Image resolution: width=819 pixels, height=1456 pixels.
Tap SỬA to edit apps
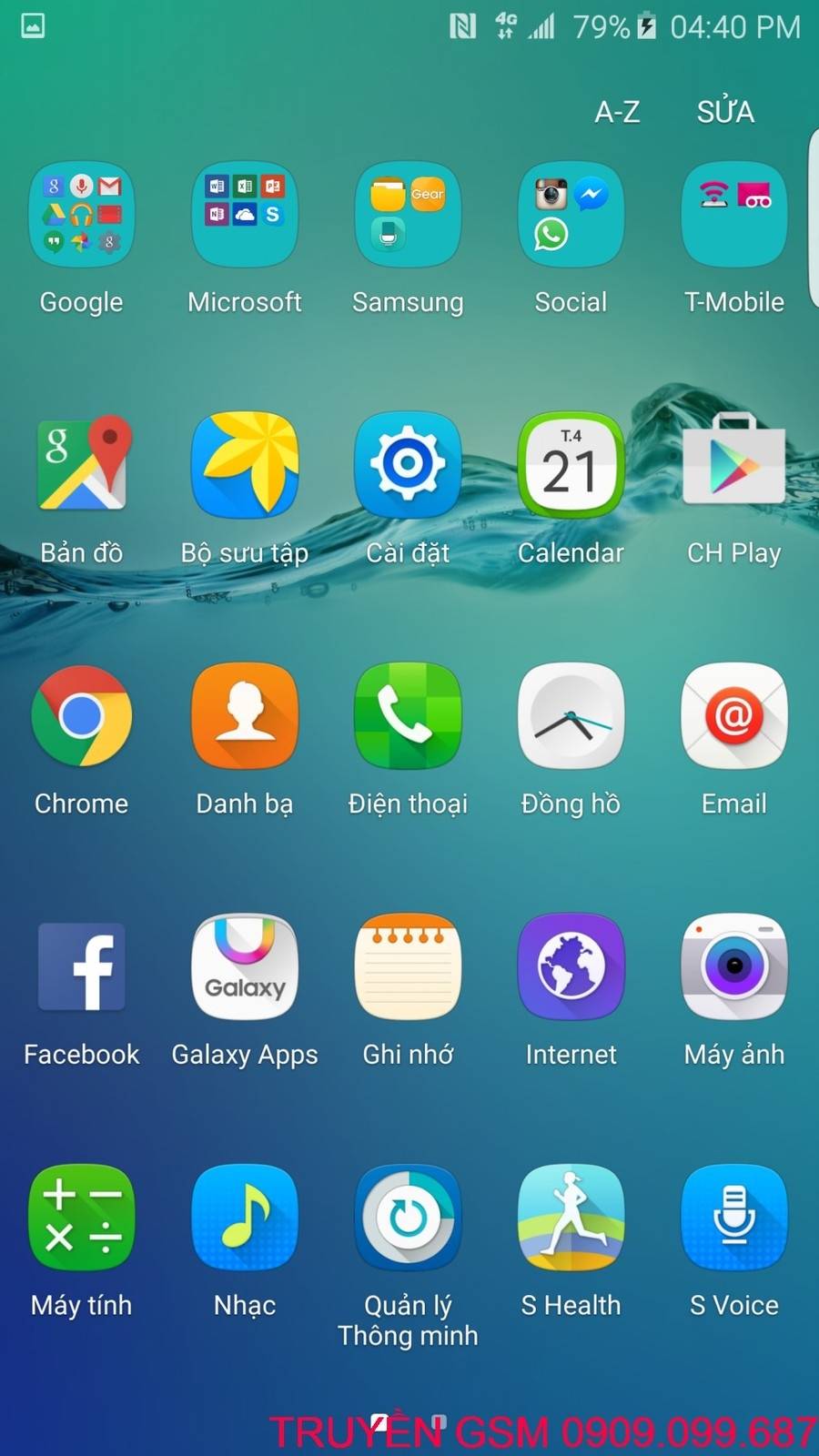click(x=725, y=112)
